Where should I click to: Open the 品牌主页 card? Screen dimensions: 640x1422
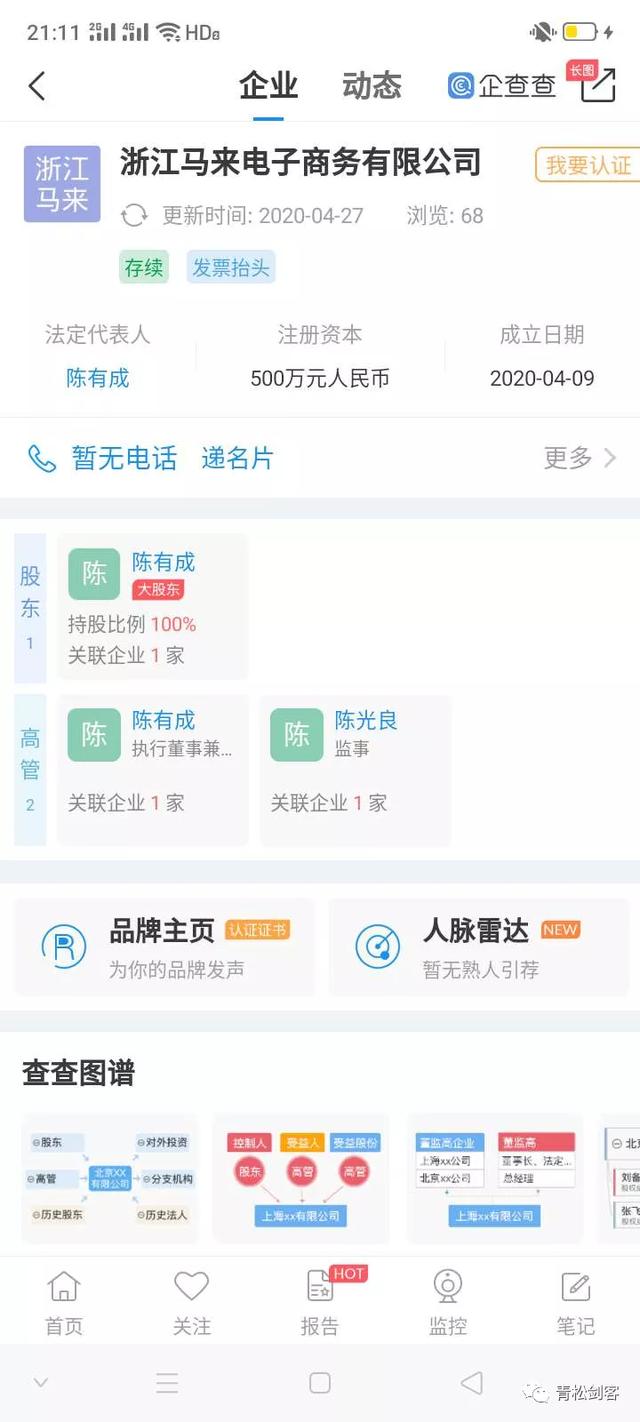[164, 947]
